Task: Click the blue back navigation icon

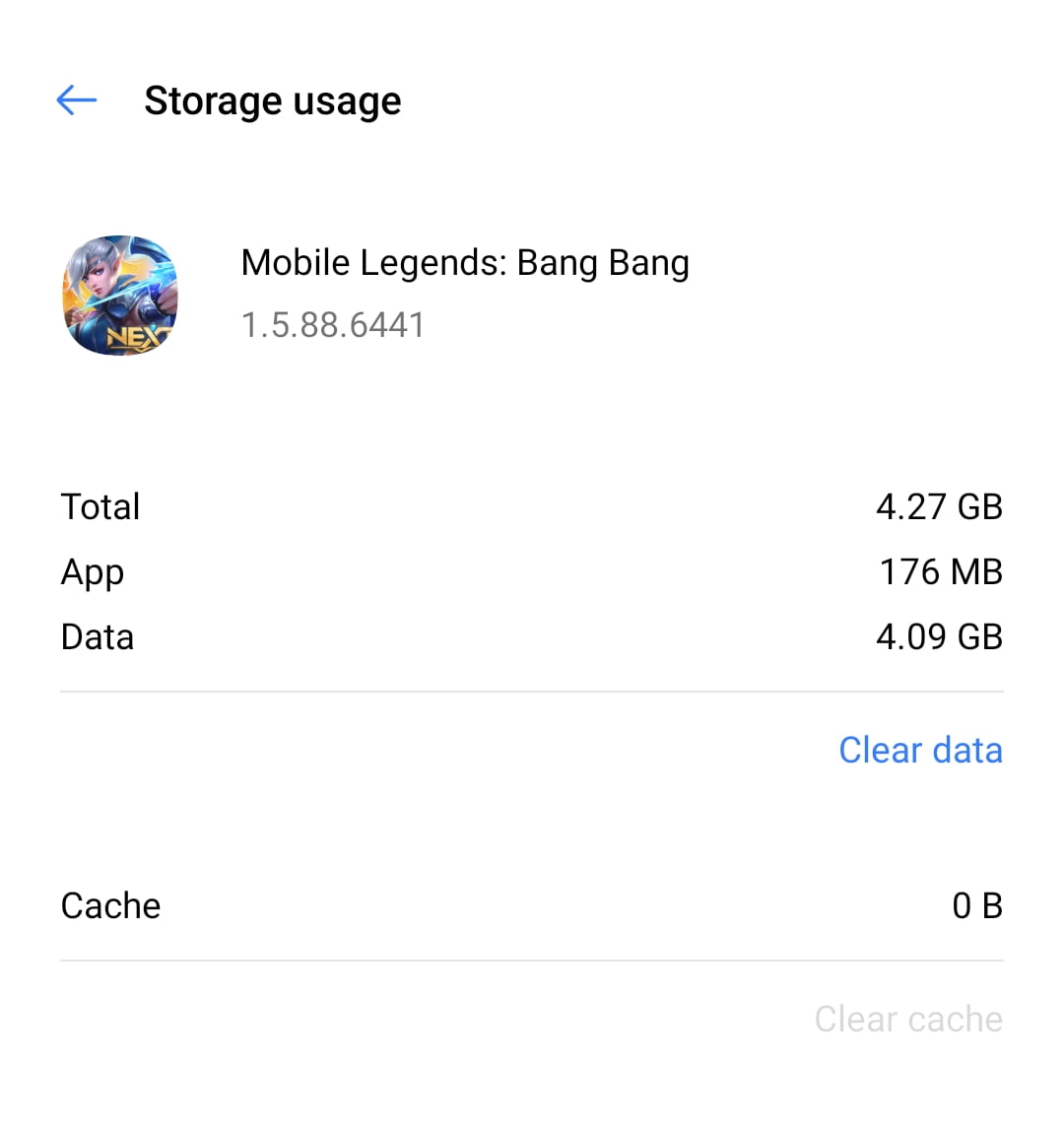Action: (76, 100)
